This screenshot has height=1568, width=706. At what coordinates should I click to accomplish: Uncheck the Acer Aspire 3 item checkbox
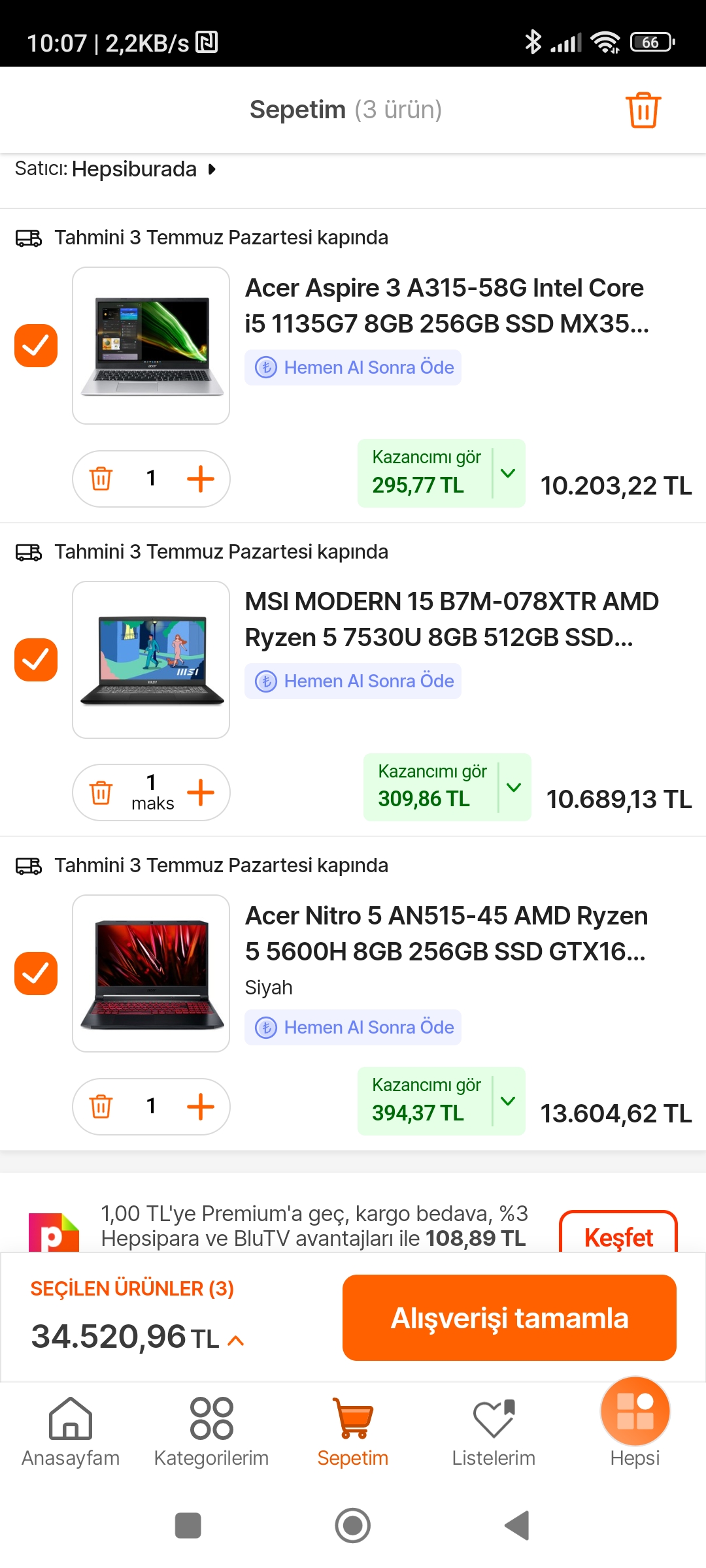(36, 346)
